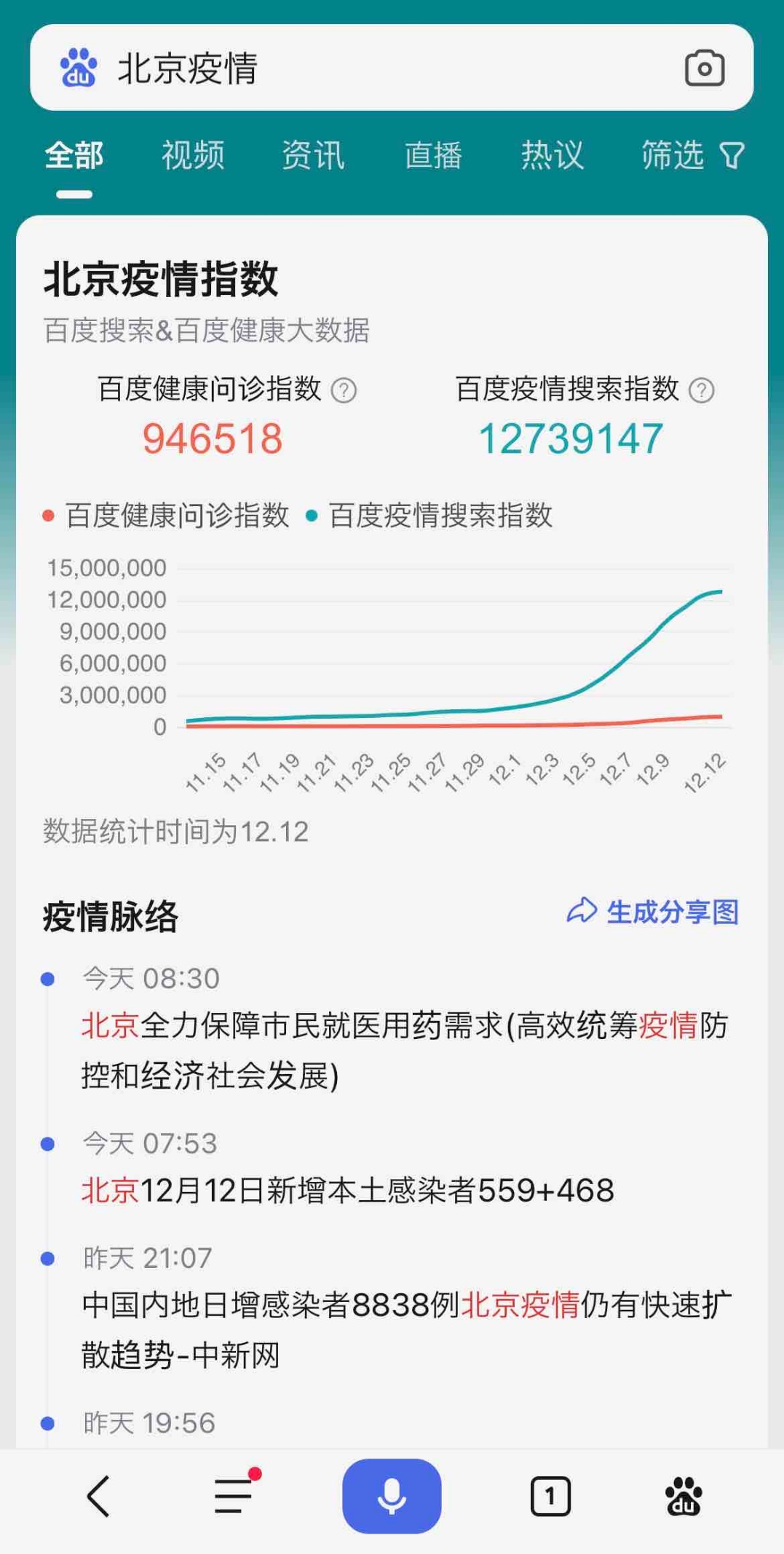The height and width of the screenshot is (1554, 784).
Task: Switch to the 直播 tab
Action: coord(433,155)
